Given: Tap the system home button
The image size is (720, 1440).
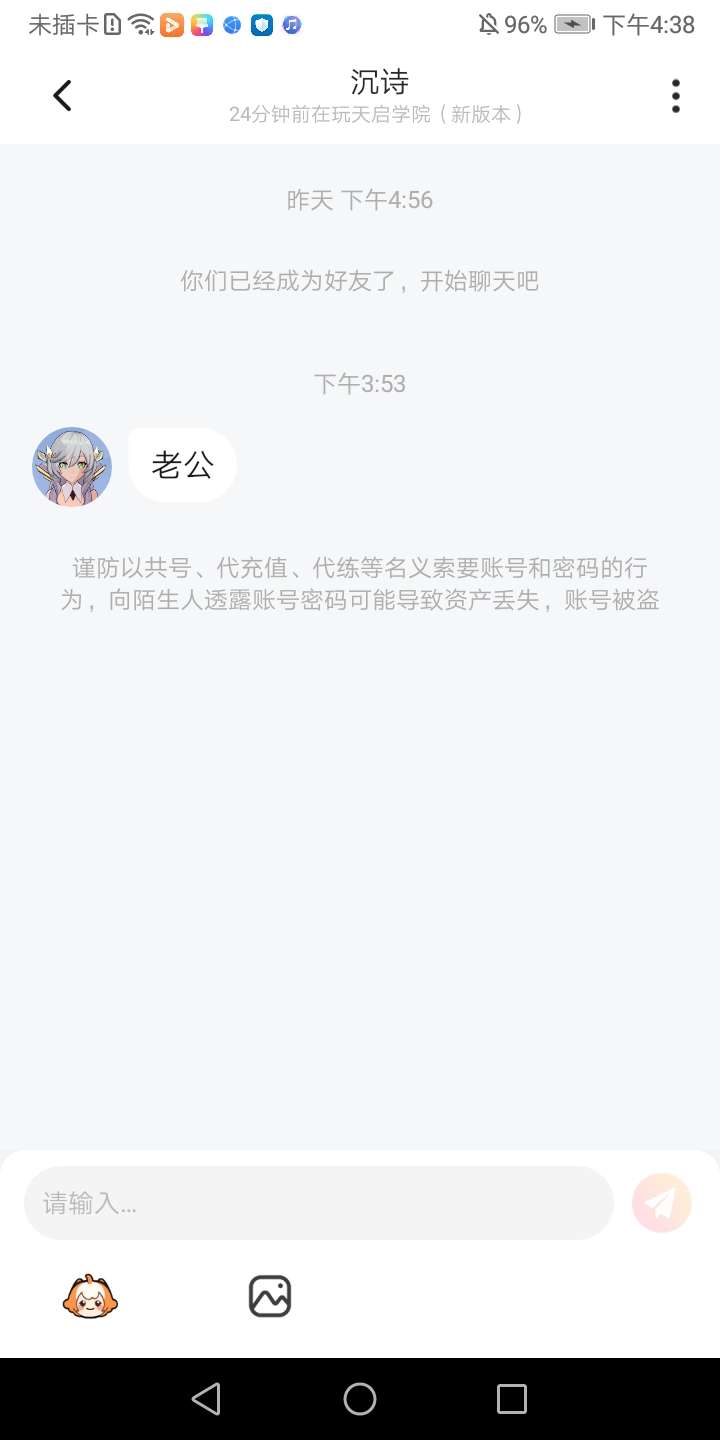Looking at the screenshot, I should tap(360, 1399).
